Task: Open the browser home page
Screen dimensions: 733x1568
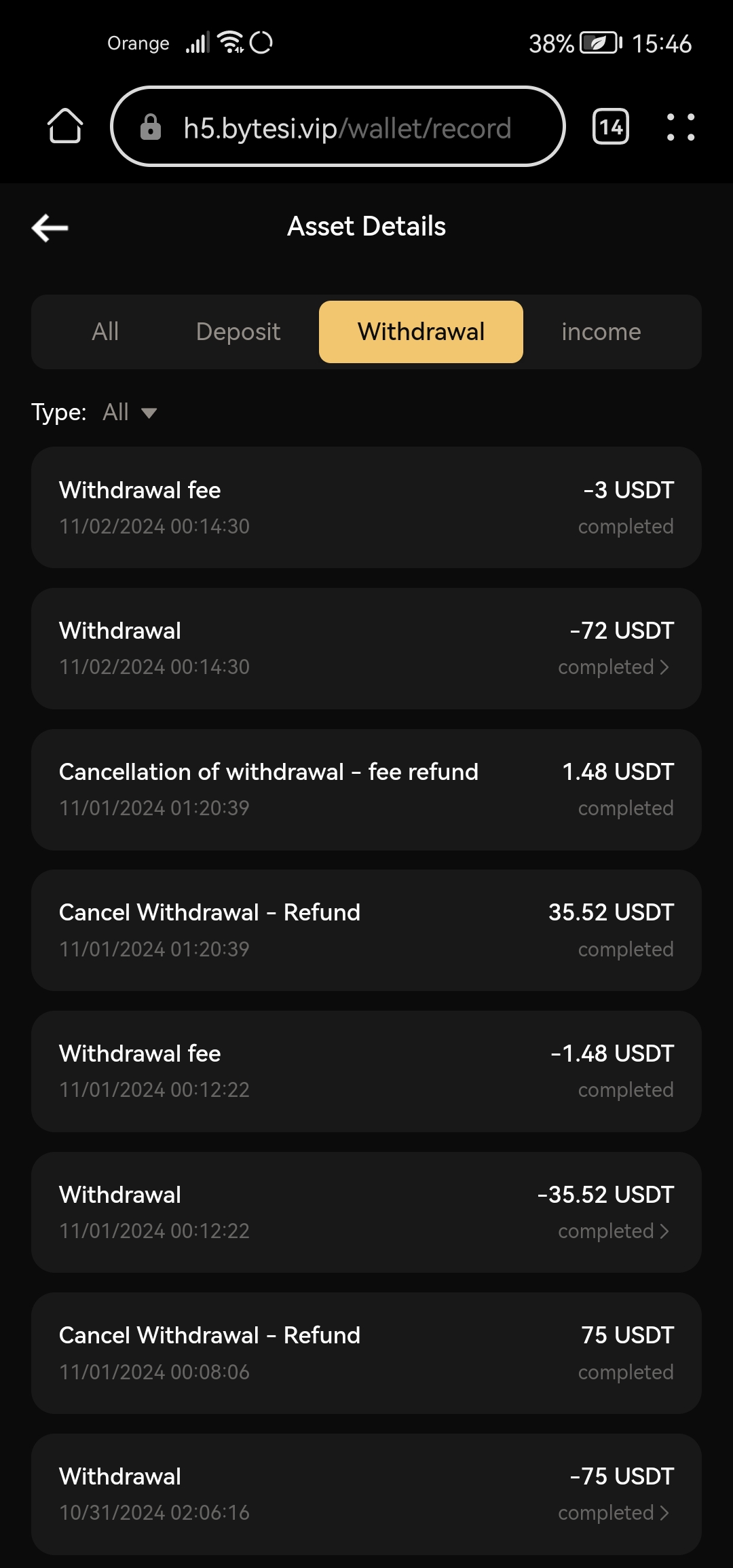Action: (65, 126)
